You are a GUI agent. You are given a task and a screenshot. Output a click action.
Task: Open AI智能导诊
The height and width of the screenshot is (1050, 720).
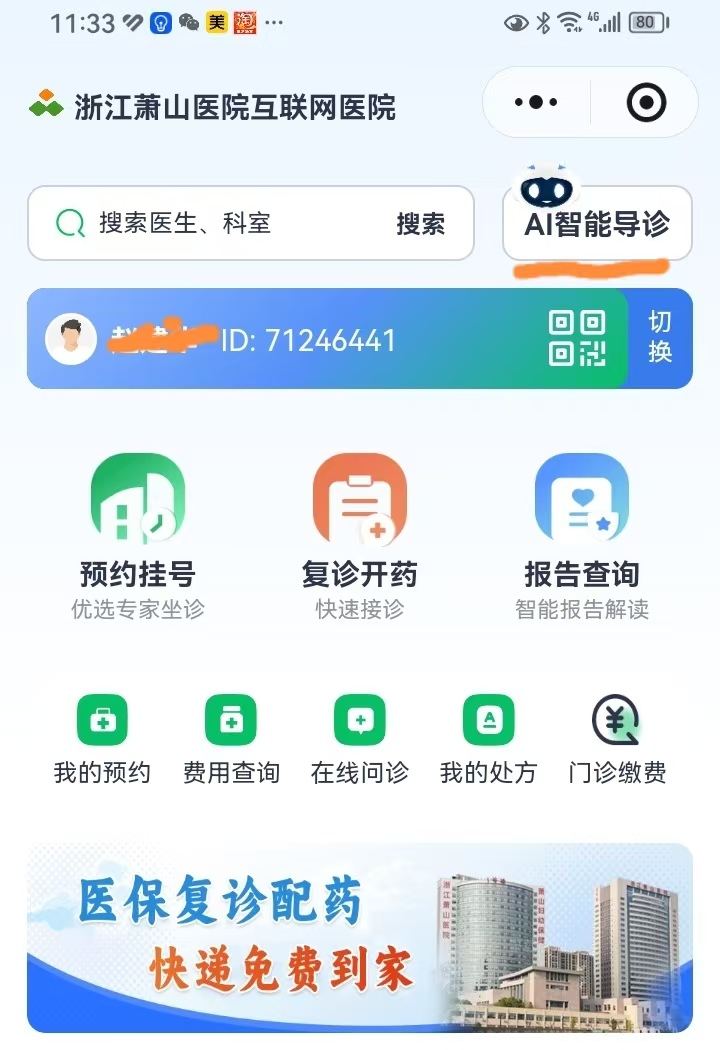click(x=597, y=223)
